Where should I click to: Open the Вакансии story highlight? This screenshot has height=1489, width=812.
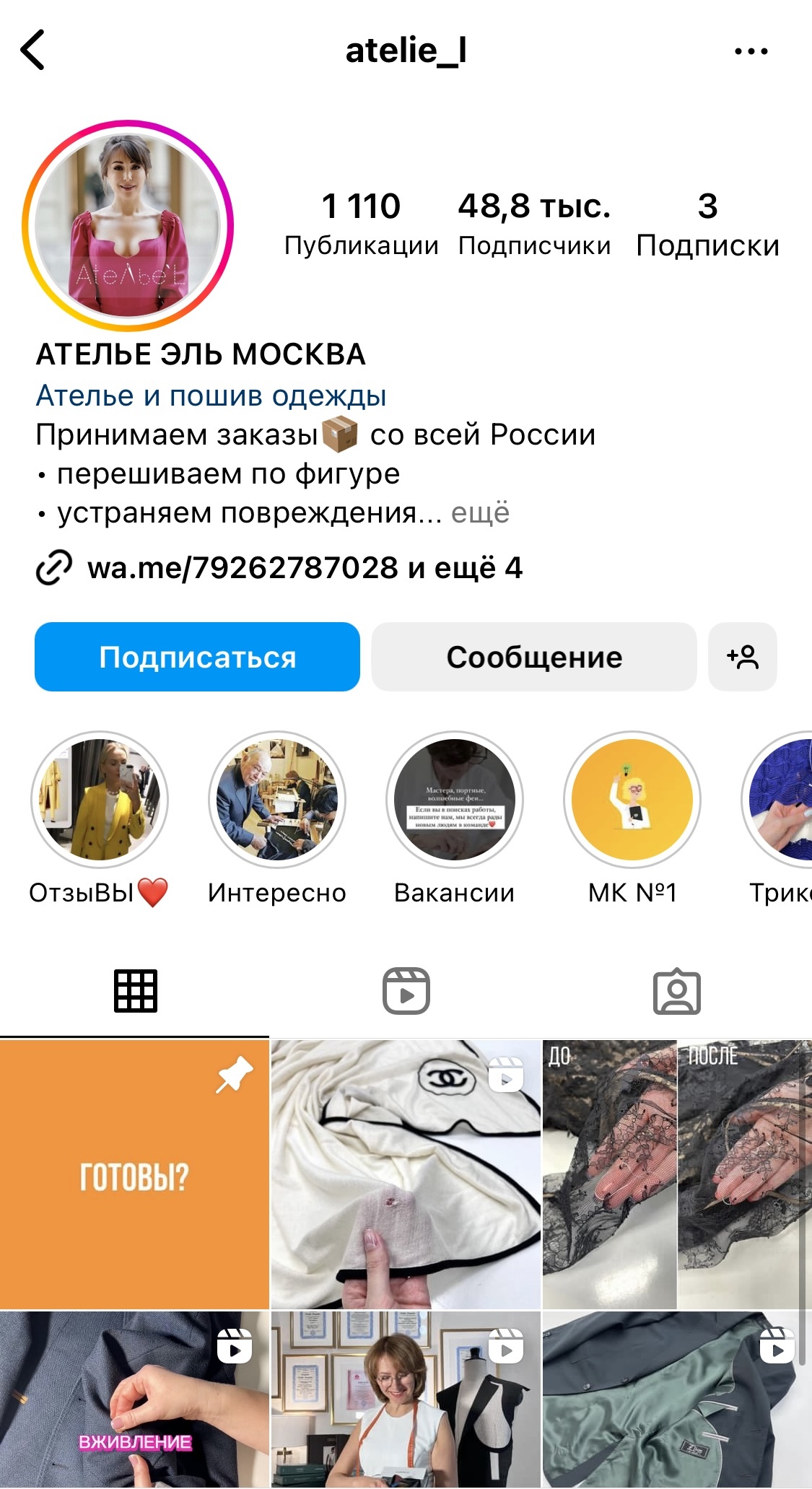pos(455,800)
